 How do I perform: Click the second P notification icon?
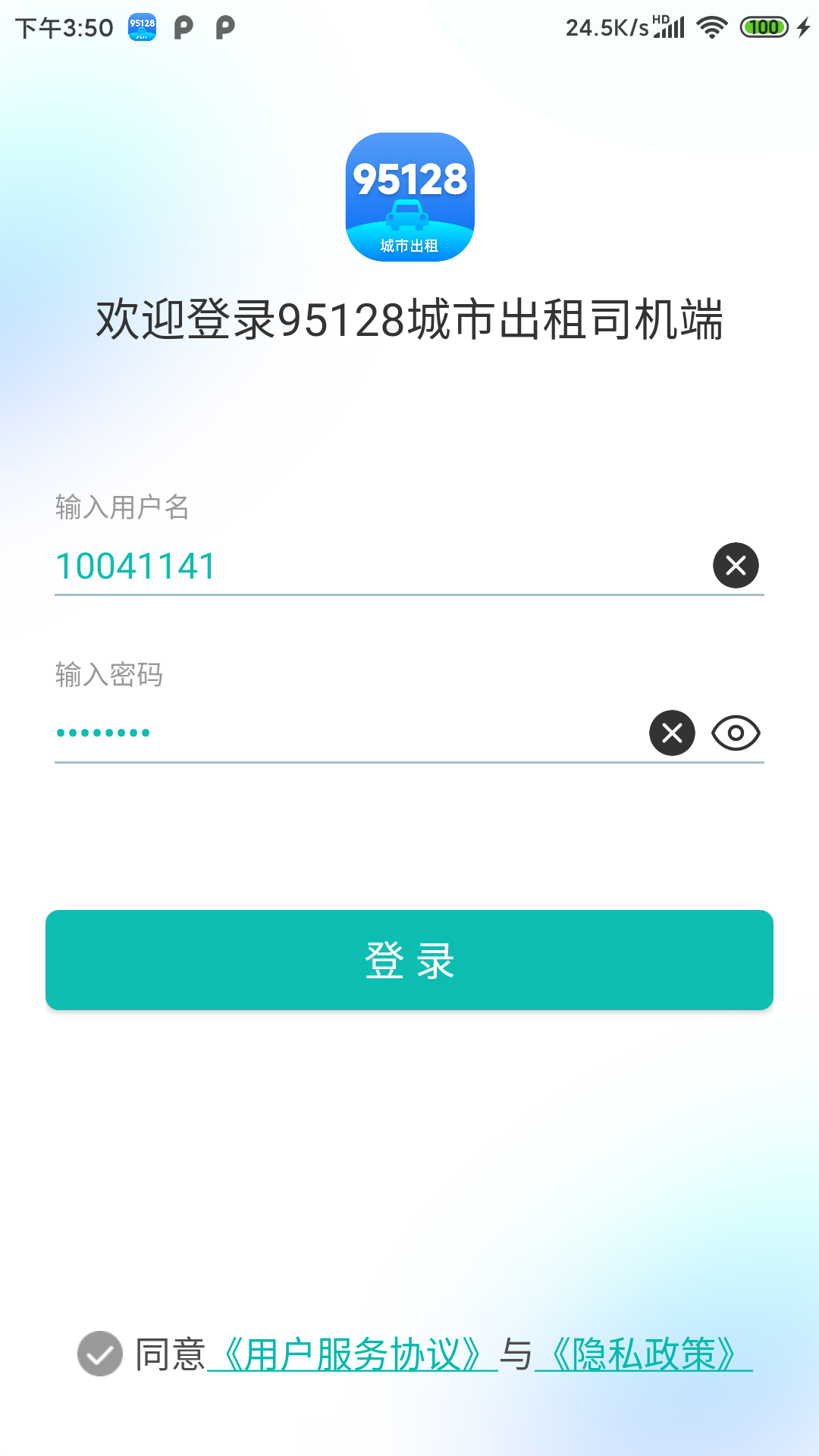point(224,26)
